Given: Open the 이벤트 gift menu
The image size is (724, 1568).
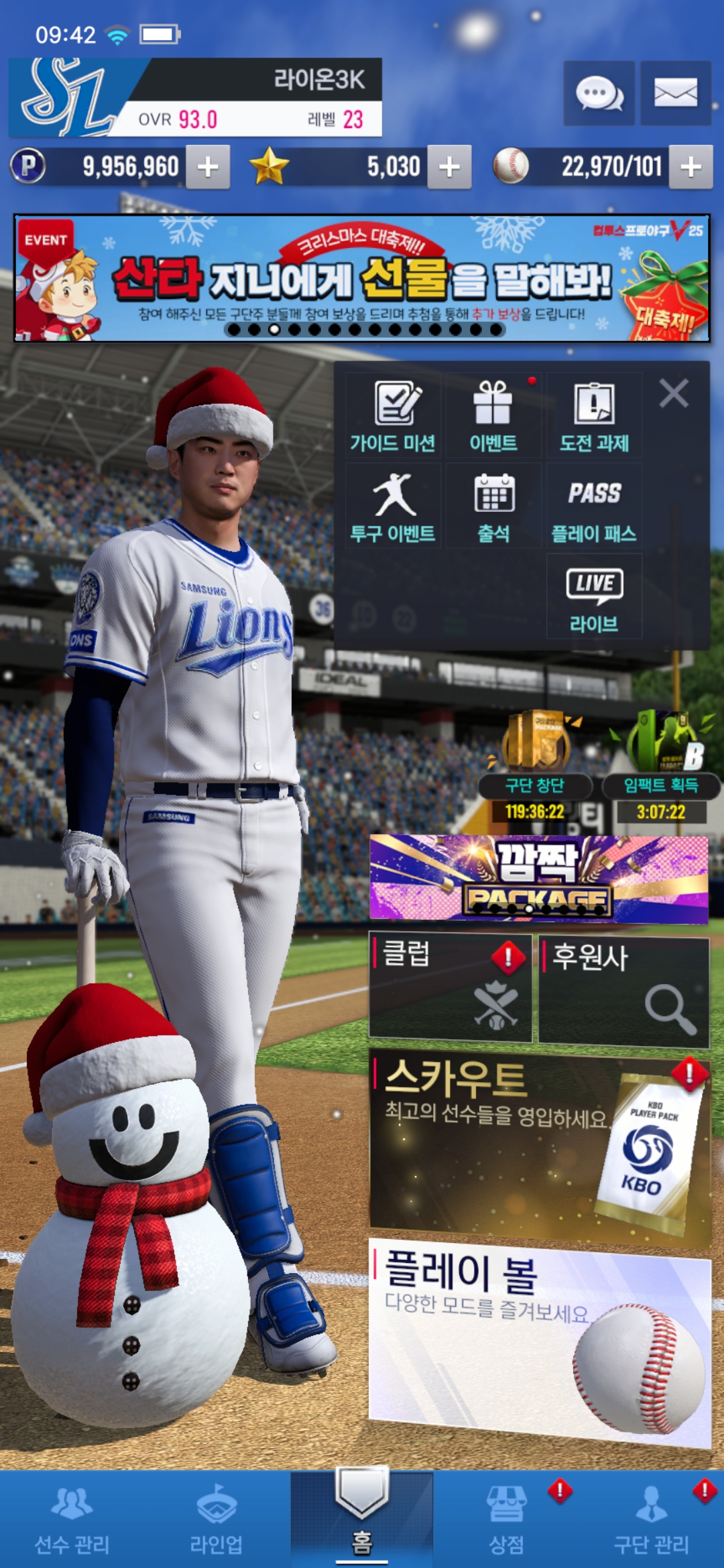Looking at the screenshot, I should coord(493,416).
